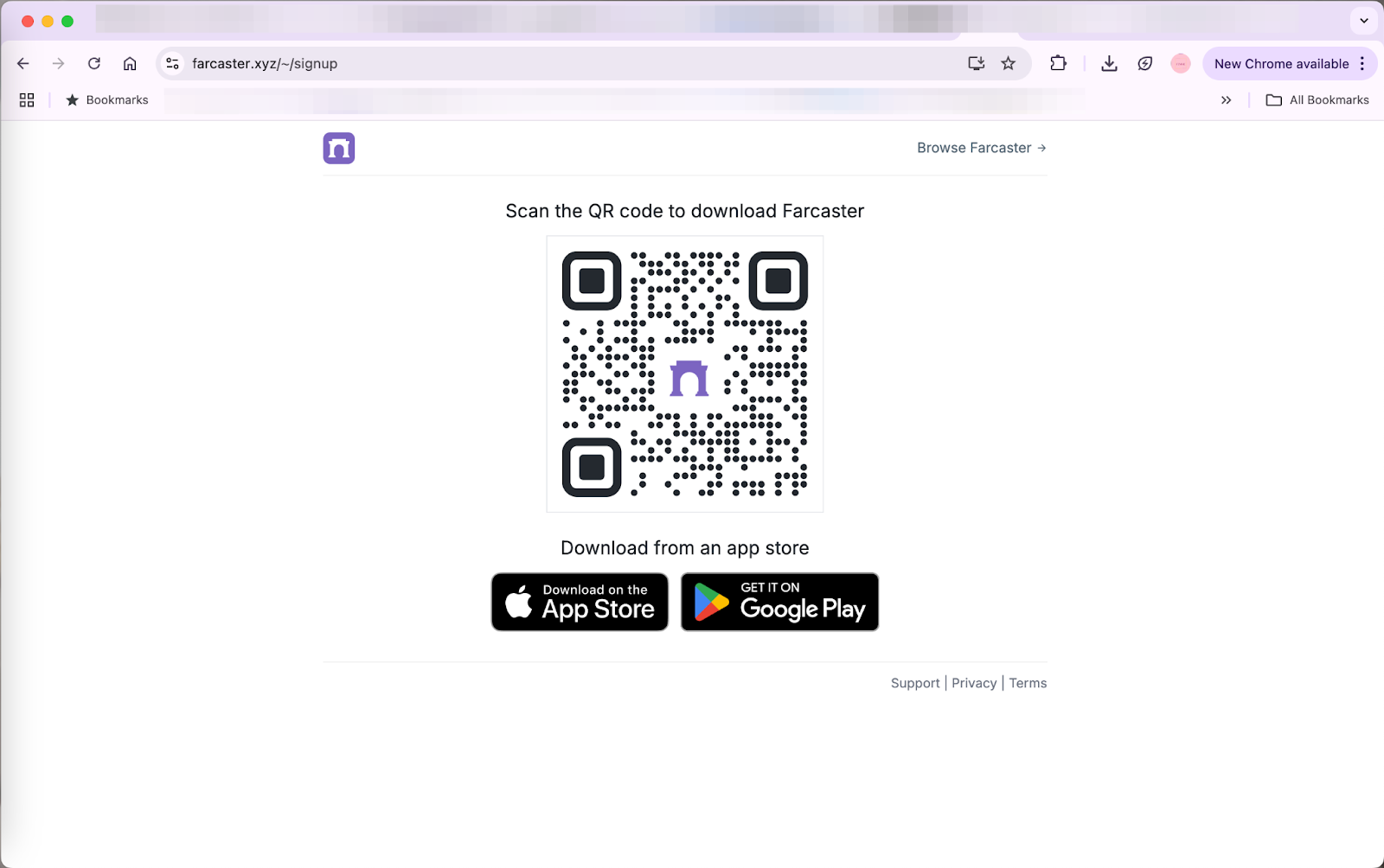Image resolution: width=1384 pixels, height=868 pixels.
Task: Tap the Get it on Google Play badge
Action: coord(779,602)
